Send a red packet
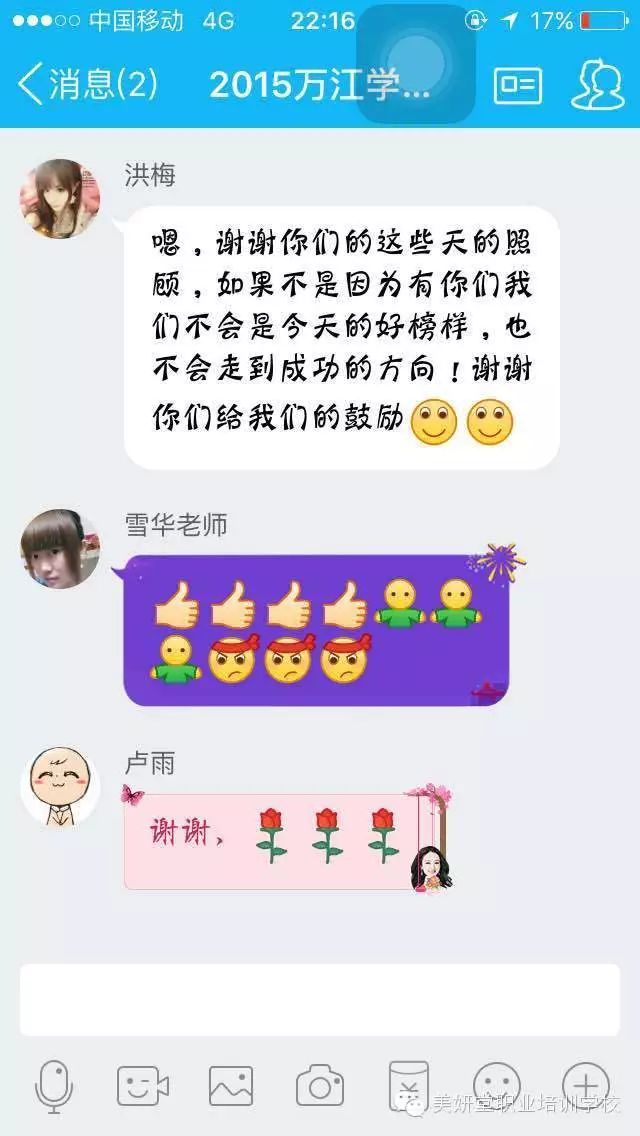The height and width of the screenshot is (1136, 640). (x=408, y=1086)
